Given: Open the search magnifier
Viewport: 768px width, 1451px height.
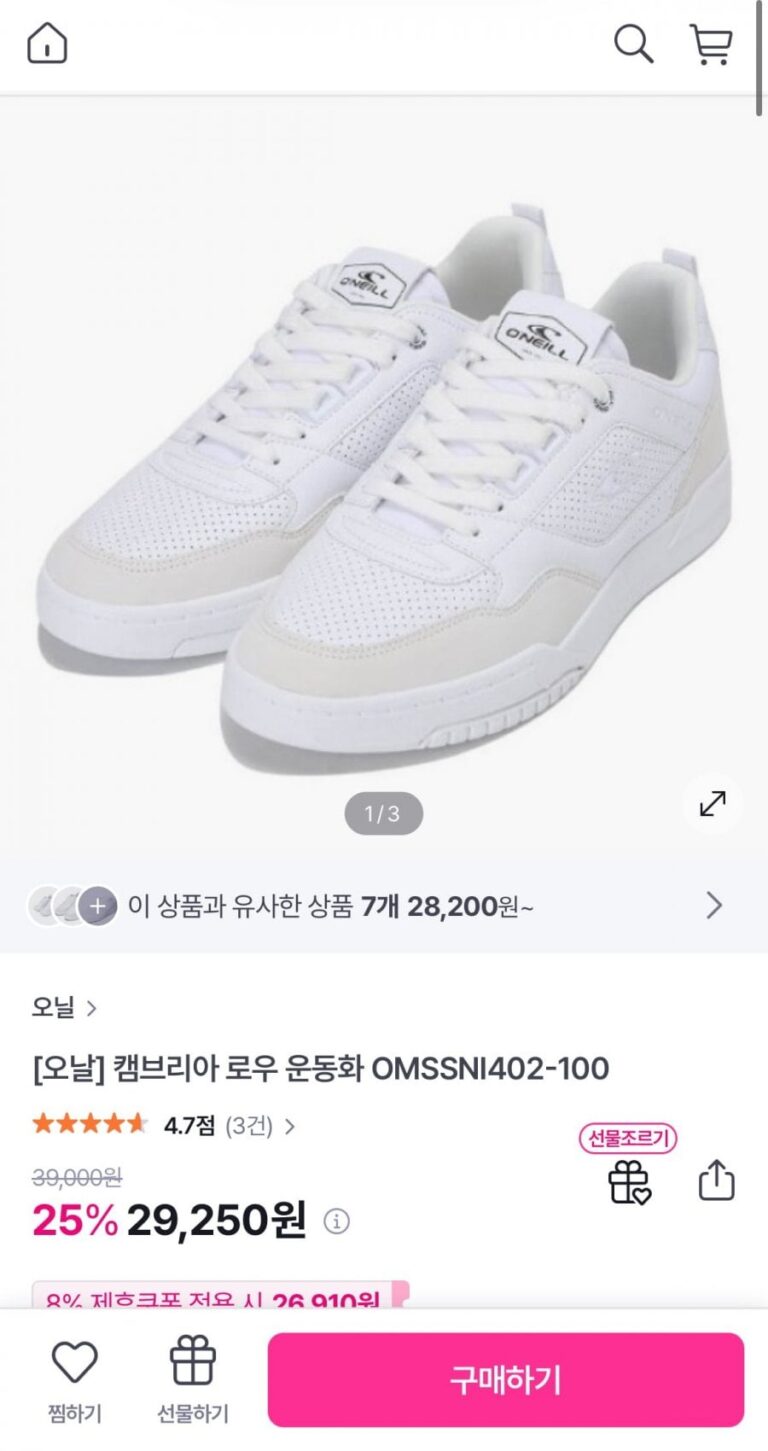Looking at the screenshot, I should coord(633,45).
